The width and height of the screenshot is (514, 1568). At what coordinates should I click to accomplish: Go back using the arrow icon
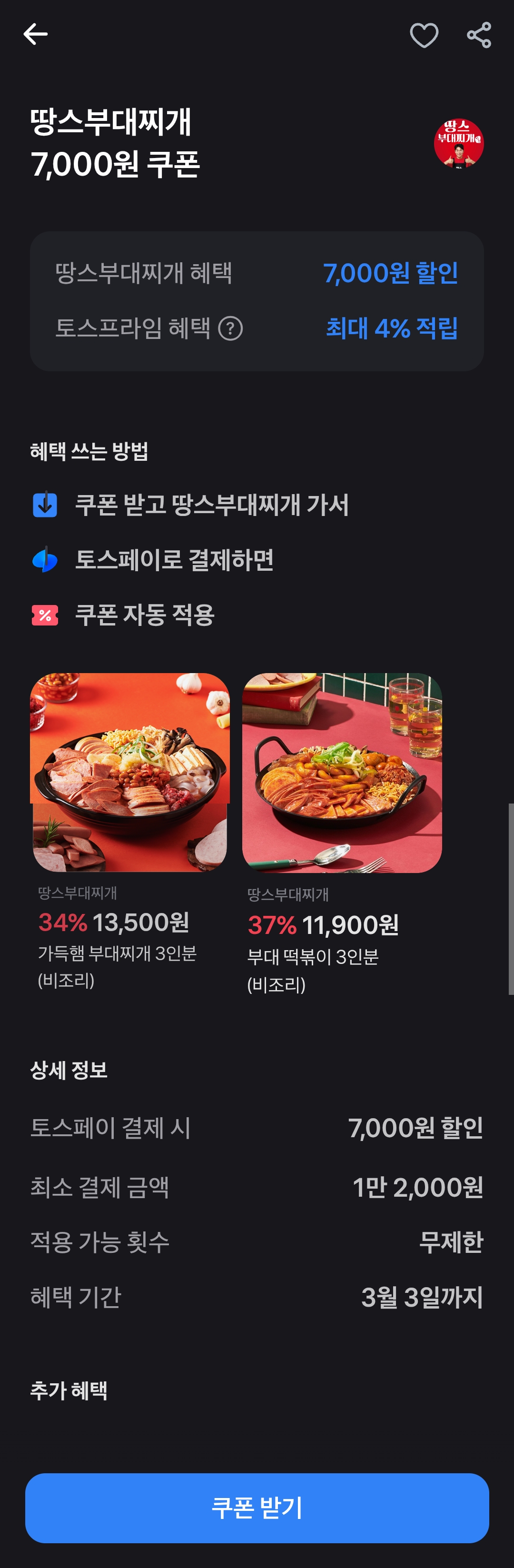tap(35, 34)
